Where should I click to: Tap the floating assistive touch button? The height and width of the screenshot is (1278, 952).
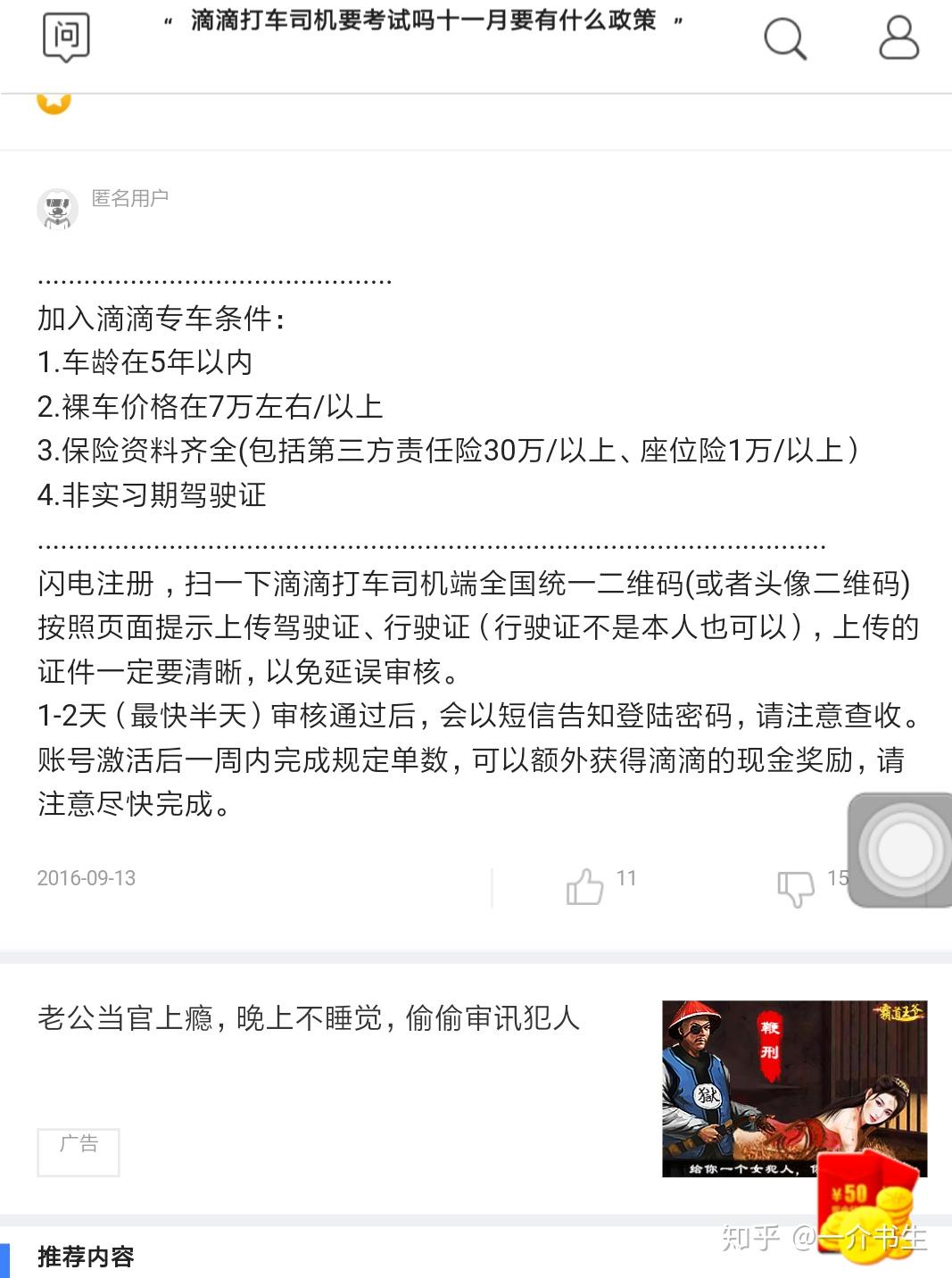pos(902,850)
